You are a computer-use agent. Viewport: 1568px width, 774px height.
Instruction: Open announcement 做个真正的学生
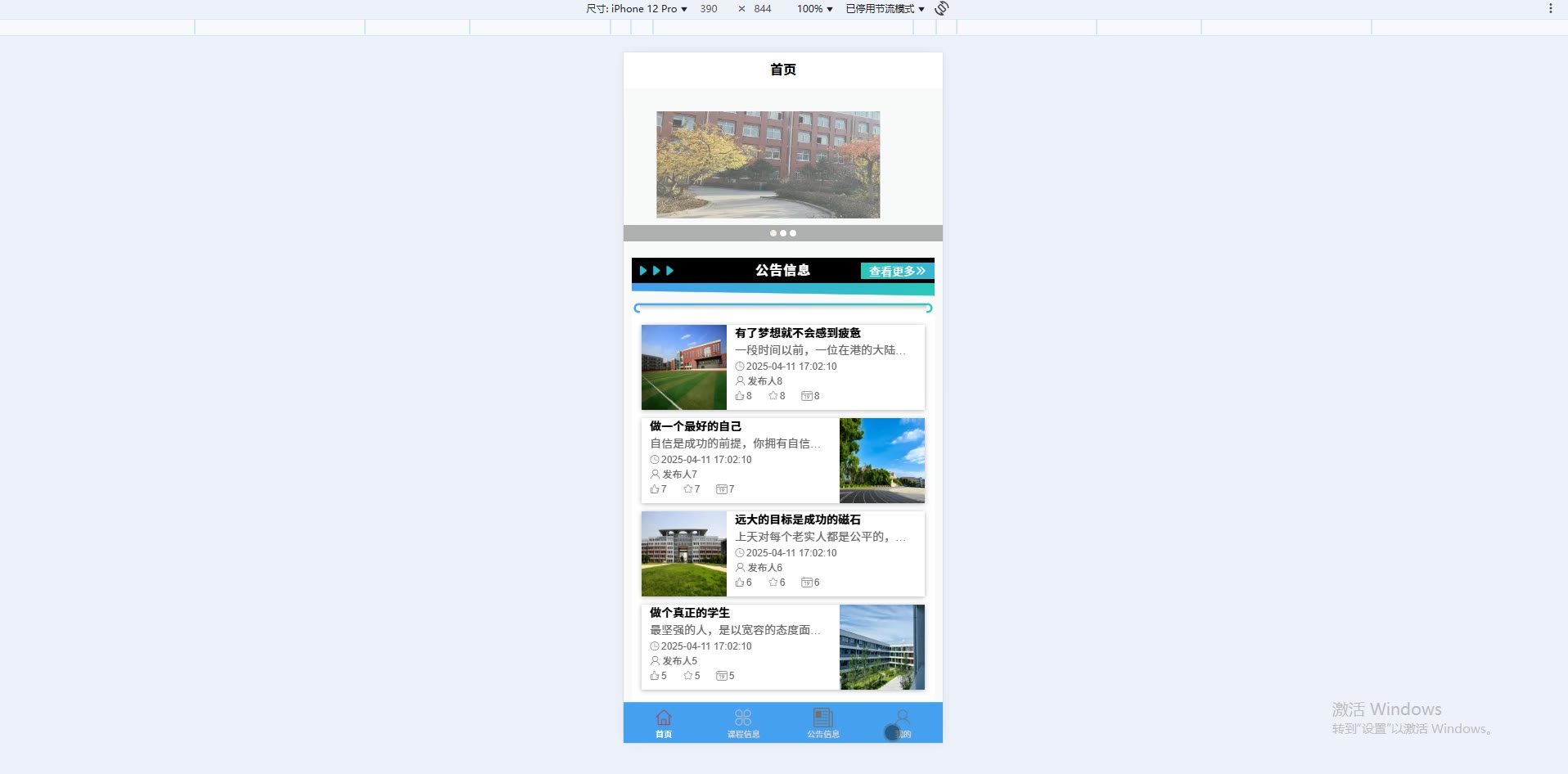690,613
